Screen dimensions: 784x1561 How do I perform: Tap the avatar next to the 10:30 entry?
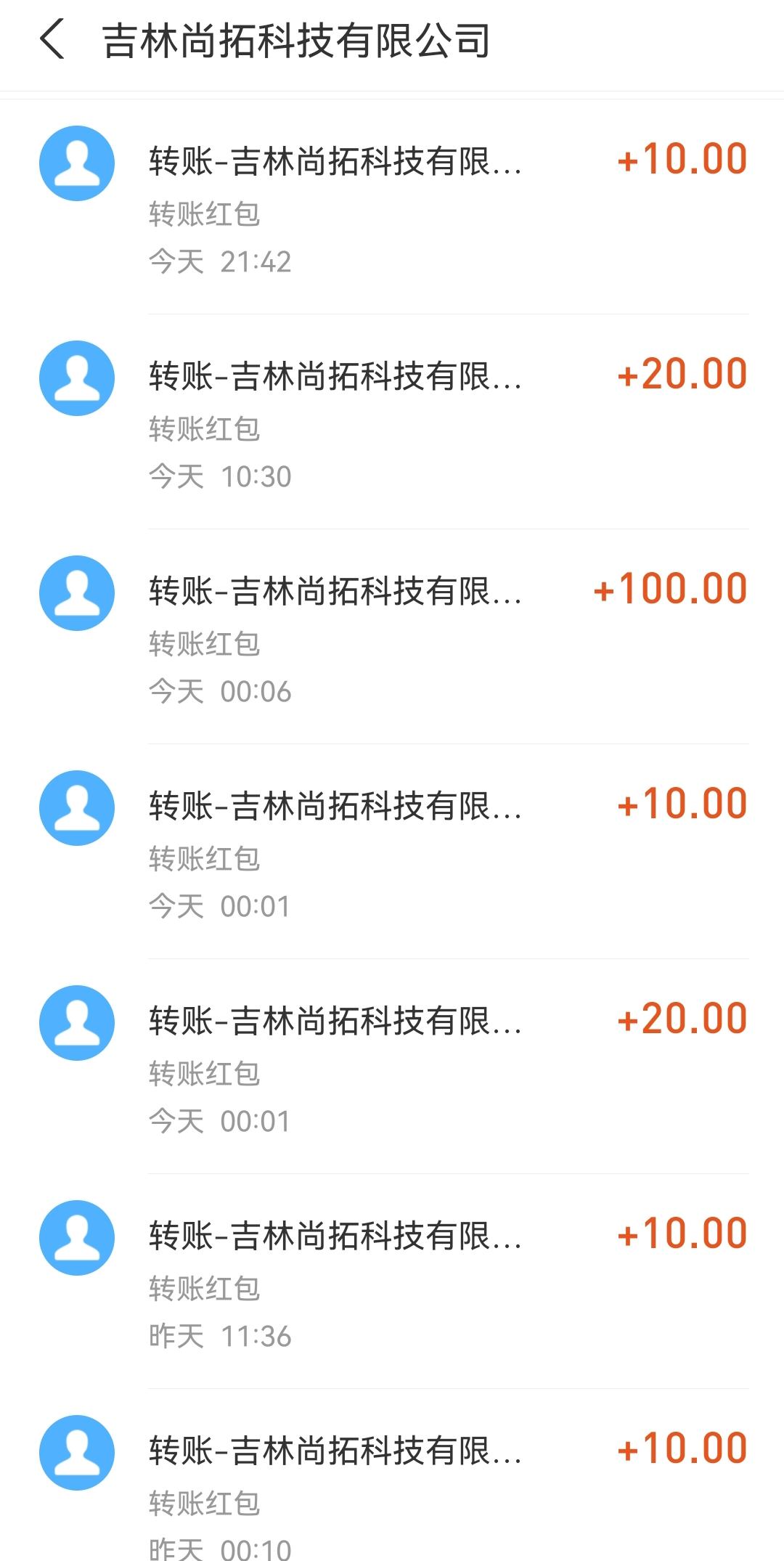point(77,376)
